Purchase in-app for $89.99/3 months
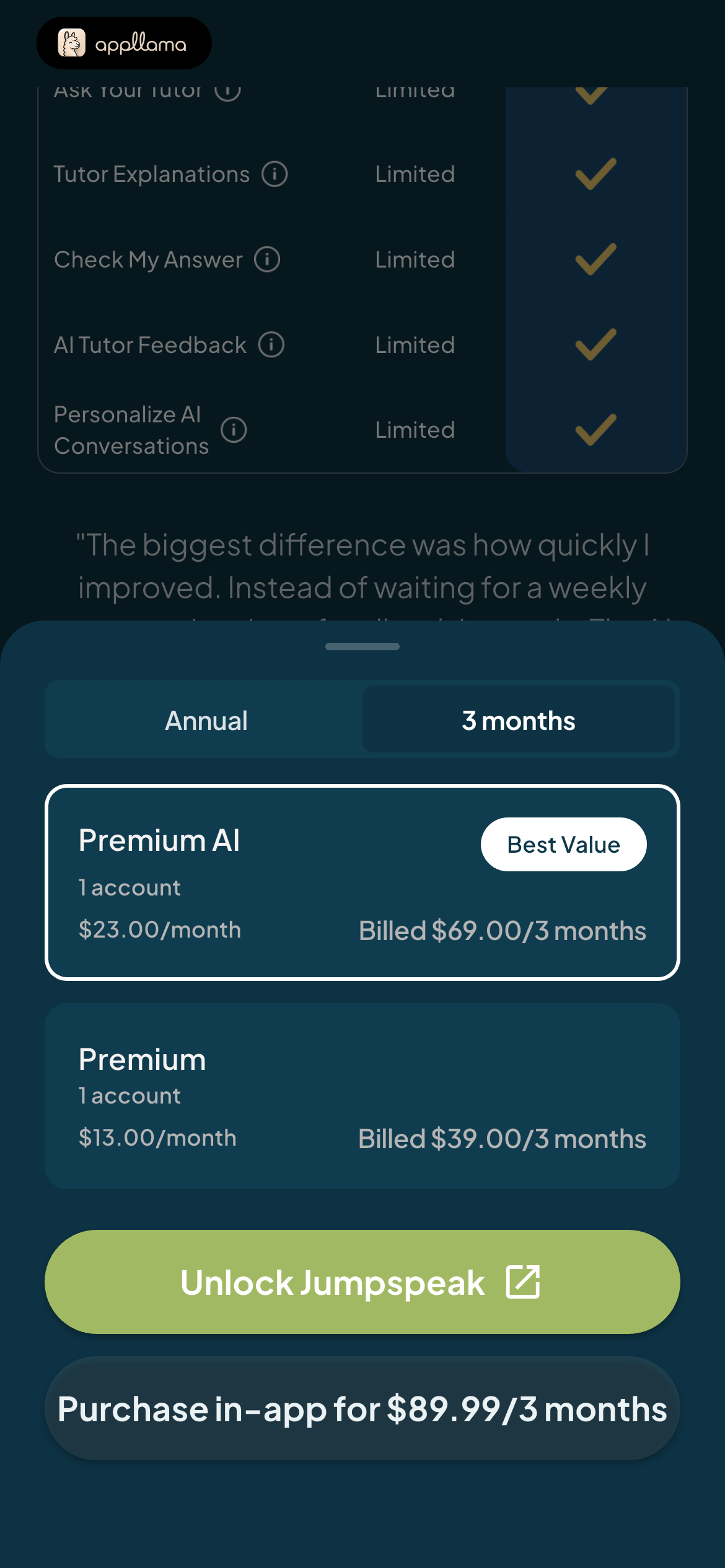The width and height of the screenshot is (725, 1568). click(x=362, y=1409)
